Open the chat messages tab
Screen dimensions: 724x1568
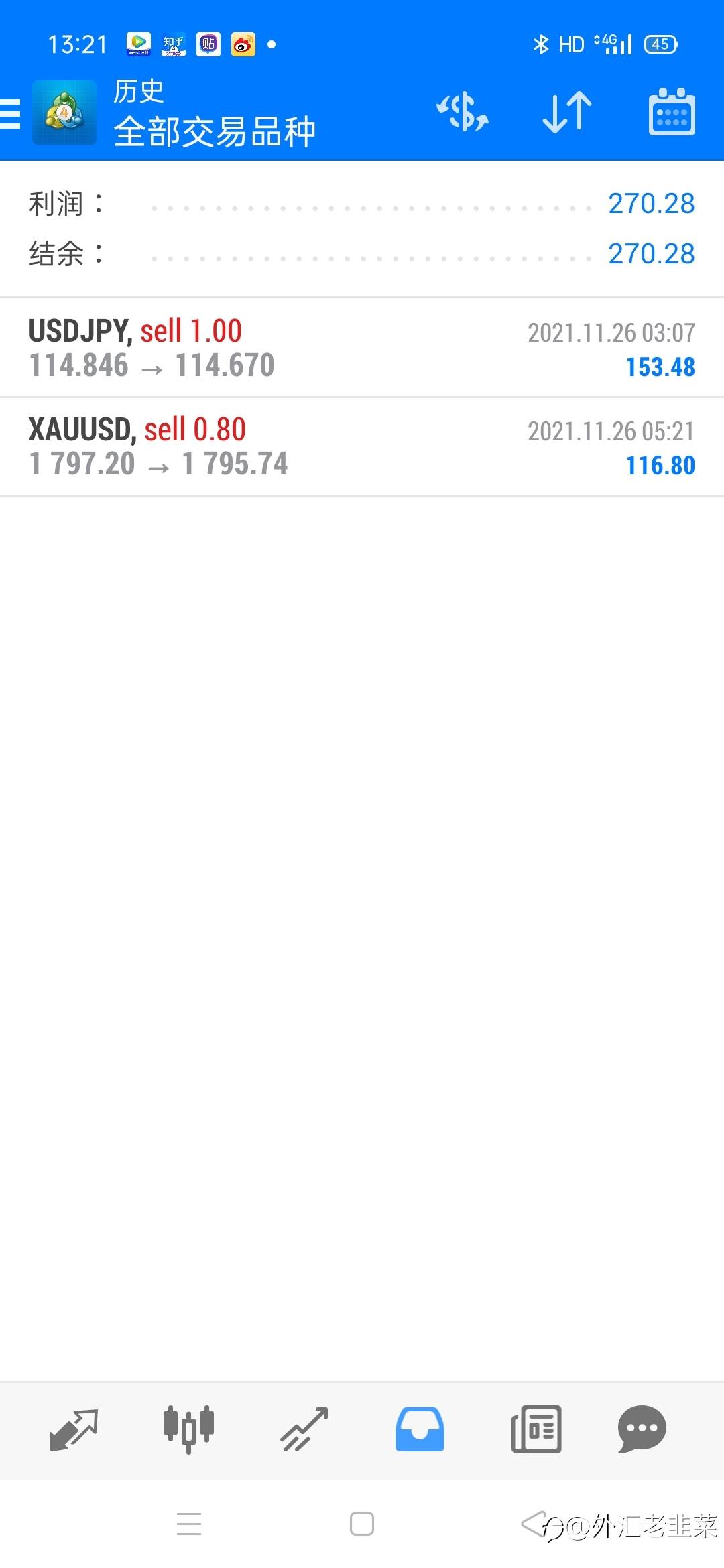(642, 1429)
